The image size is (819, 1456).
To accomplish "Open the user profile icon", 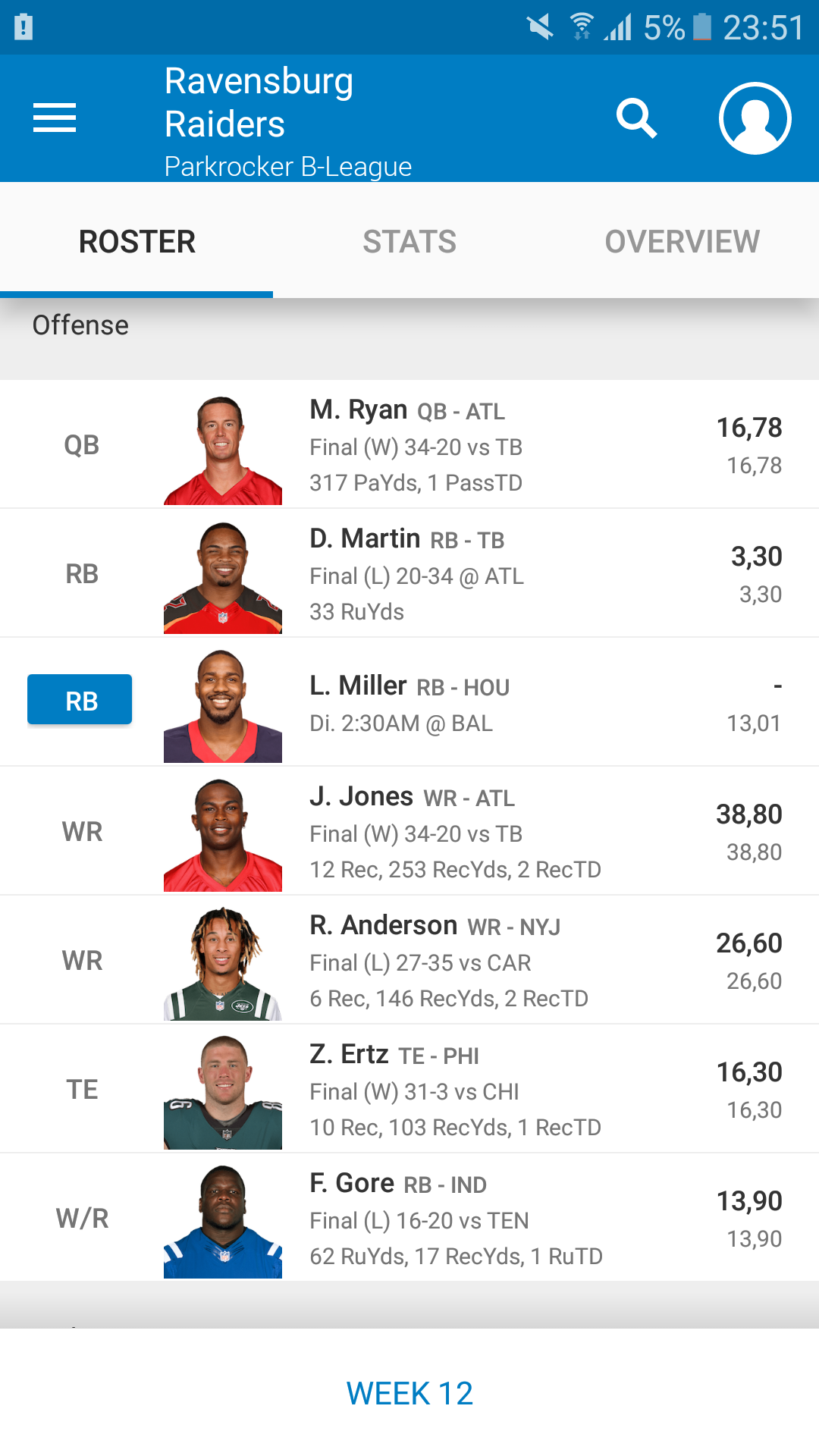I will 755,118.
